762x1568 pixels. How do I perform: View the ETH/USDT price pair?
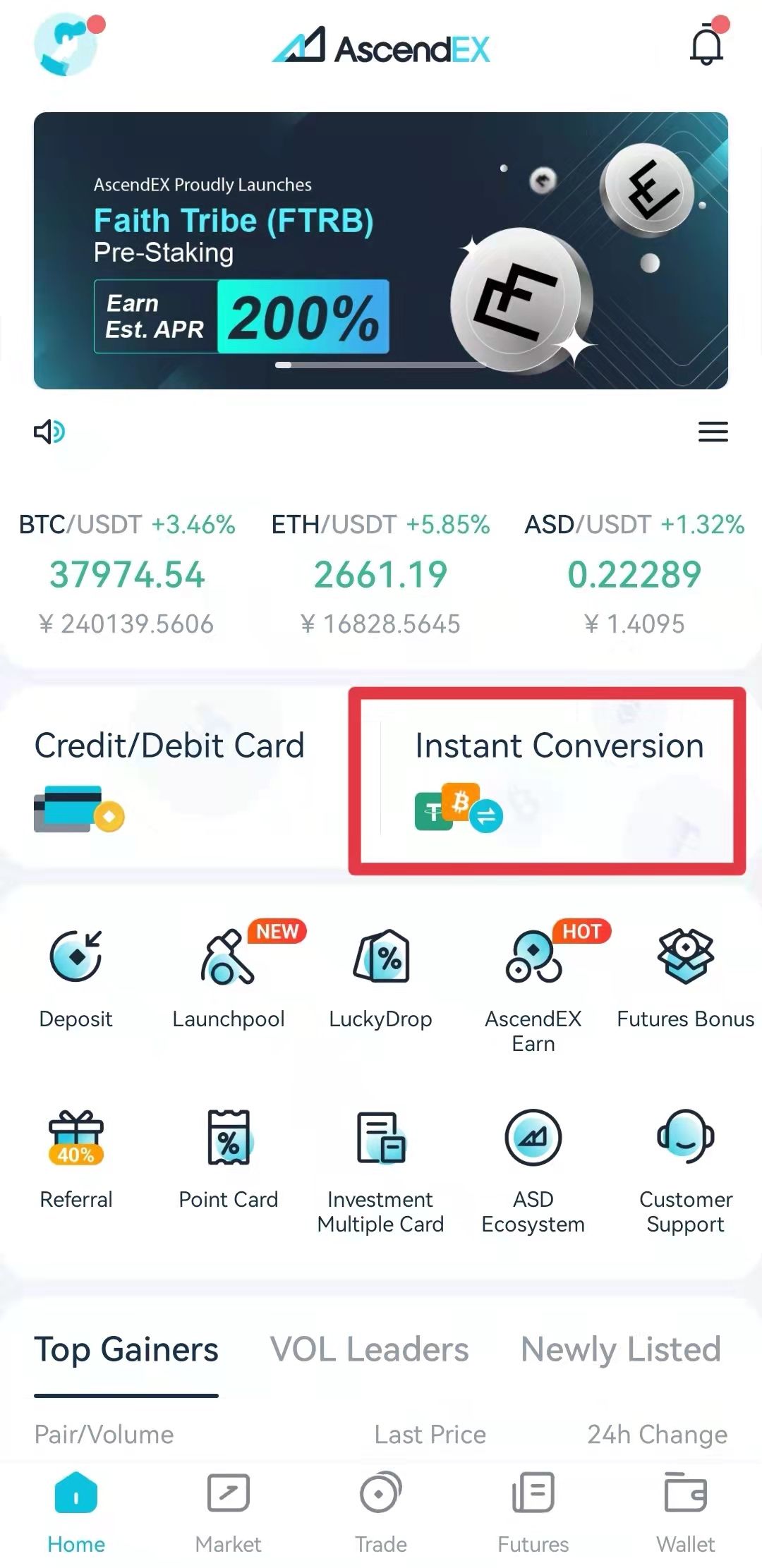(381, 574)
